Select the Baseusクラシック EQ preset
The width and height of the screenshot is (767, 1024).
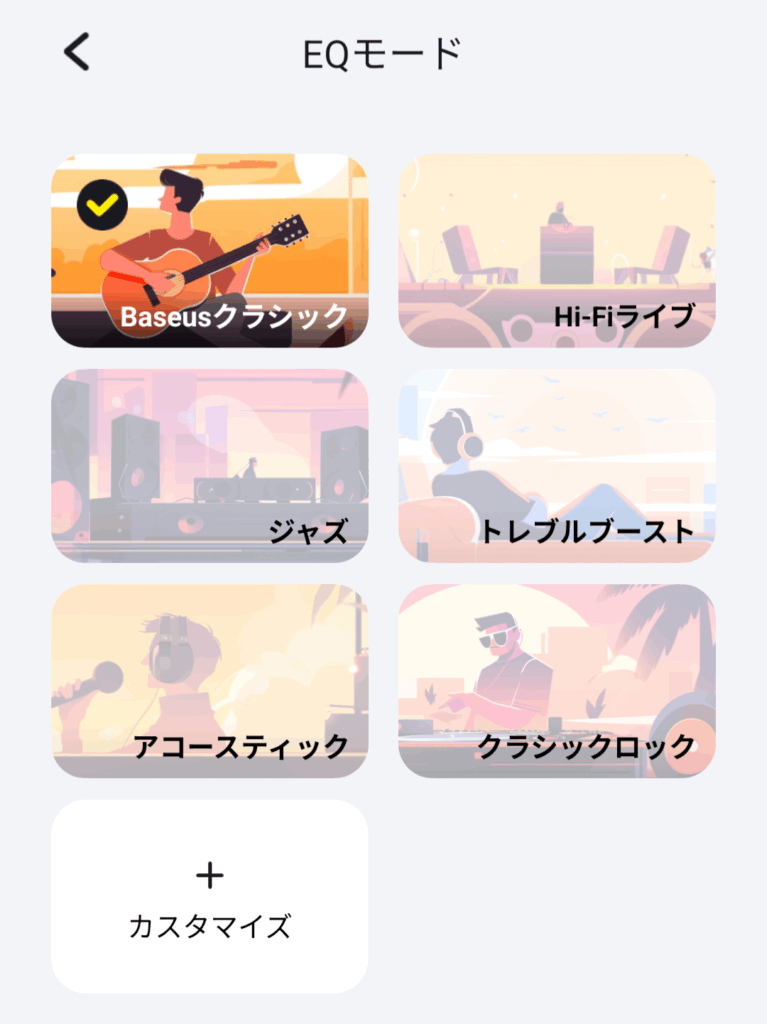pyautogui.click(x=209, y=250)
